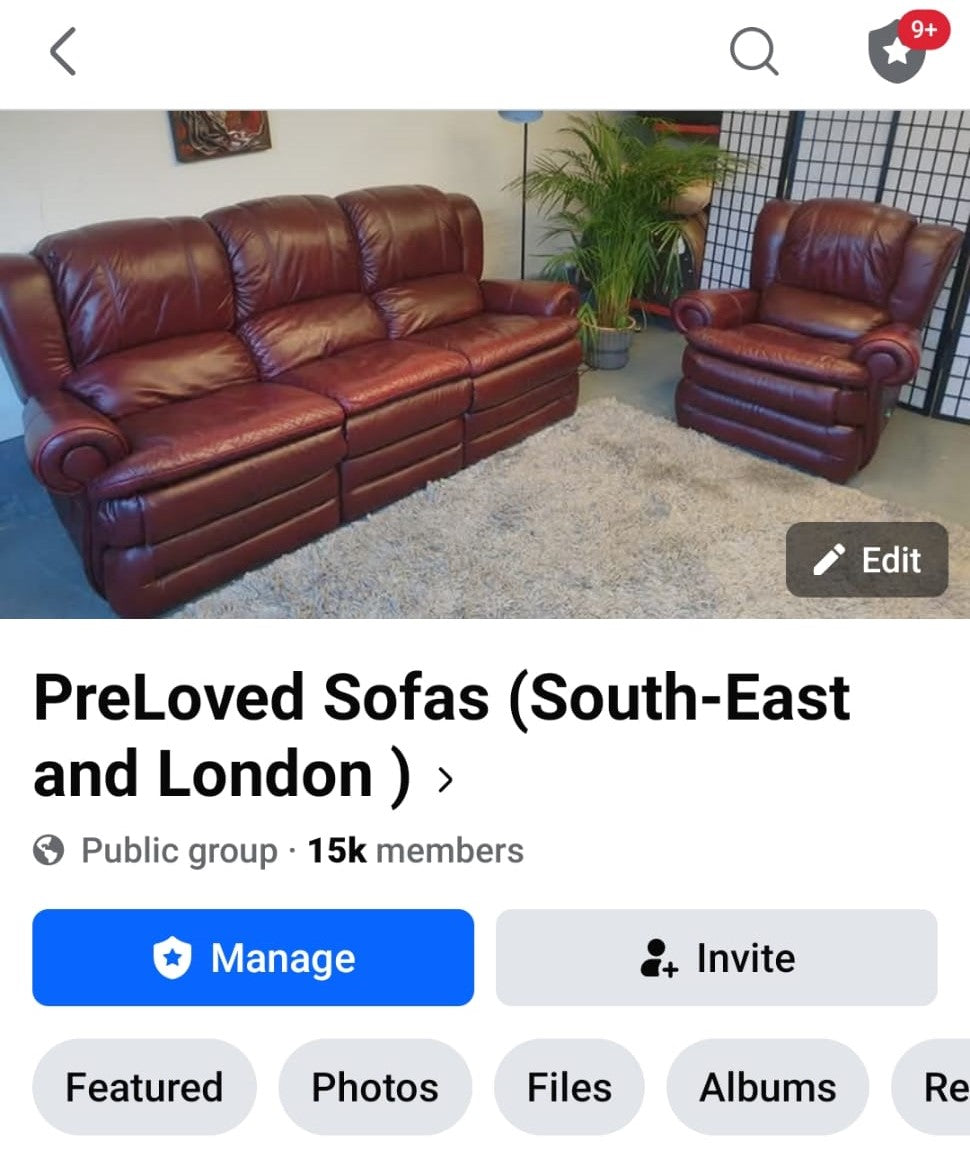Edit the group cover photo
Viewport: 970px width, 1159px height.
pos(867,560)
